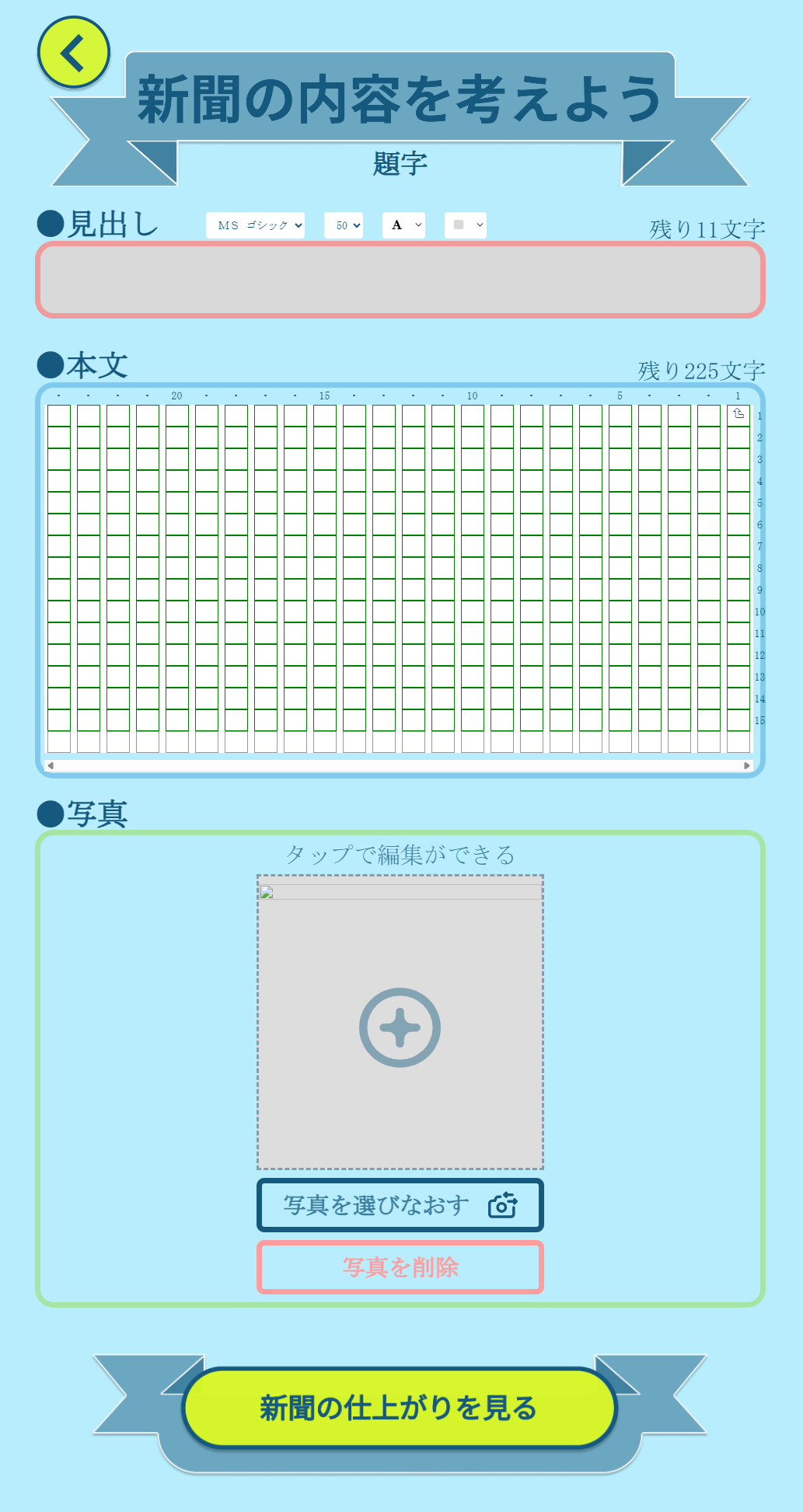Open the text color A dropdown
Image resolution: width=803 pixels, height=1512 pixels.
pyautogui.click(x=403, y=225)
